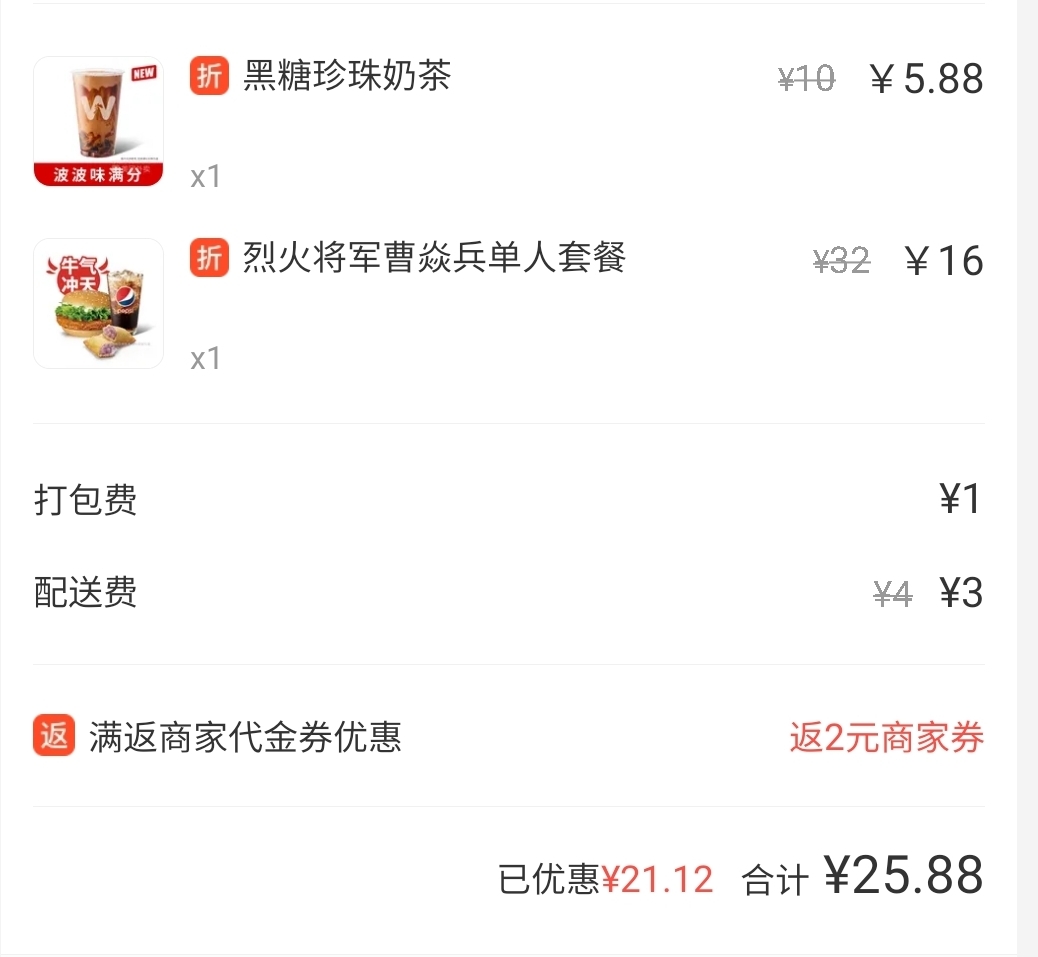Open the 烈火将军曹焱兵单人套餐 item
This screenshot has height=957, width=1038.
point(433,259)
